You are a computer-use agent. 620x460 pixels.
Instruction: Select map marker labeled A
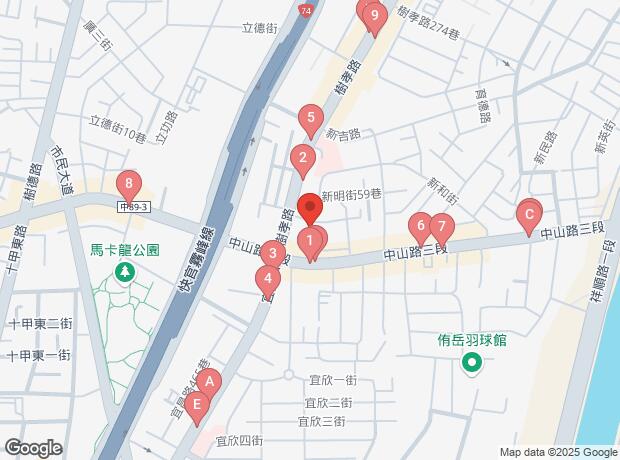point(209,381)
